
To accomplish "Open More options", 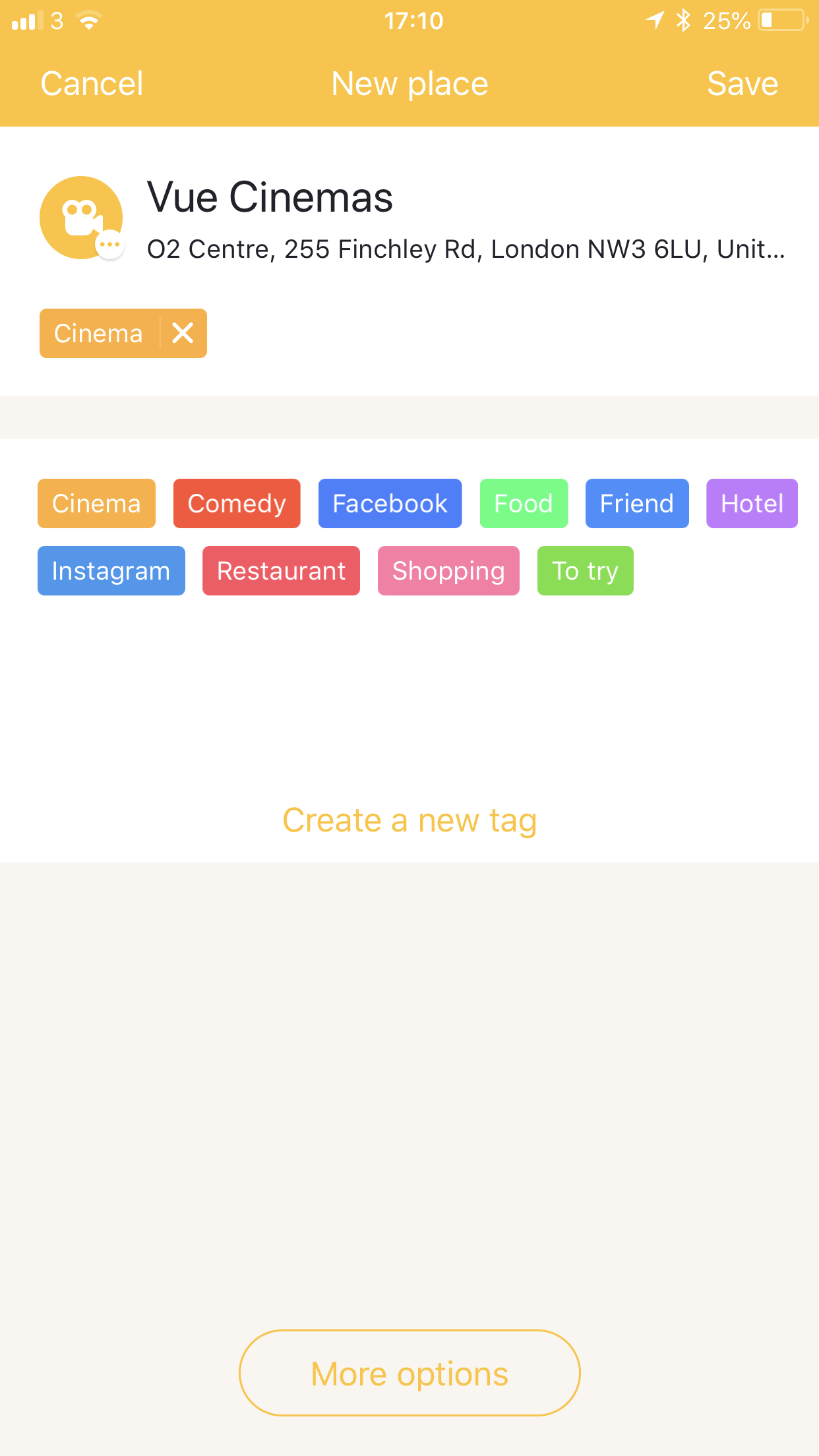I will tap(409, 1373).
